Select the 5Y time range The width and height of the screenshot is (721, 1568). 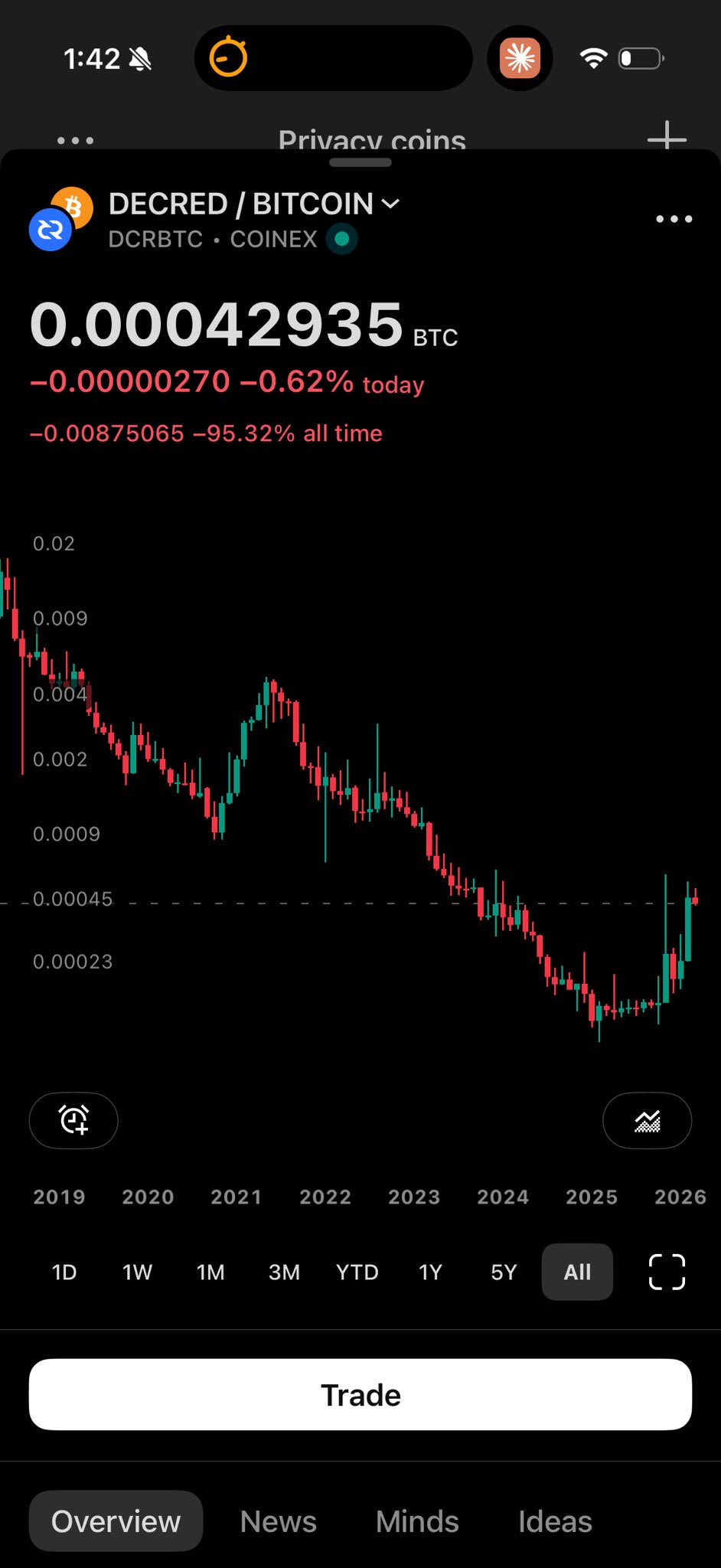coord(504,1272)
